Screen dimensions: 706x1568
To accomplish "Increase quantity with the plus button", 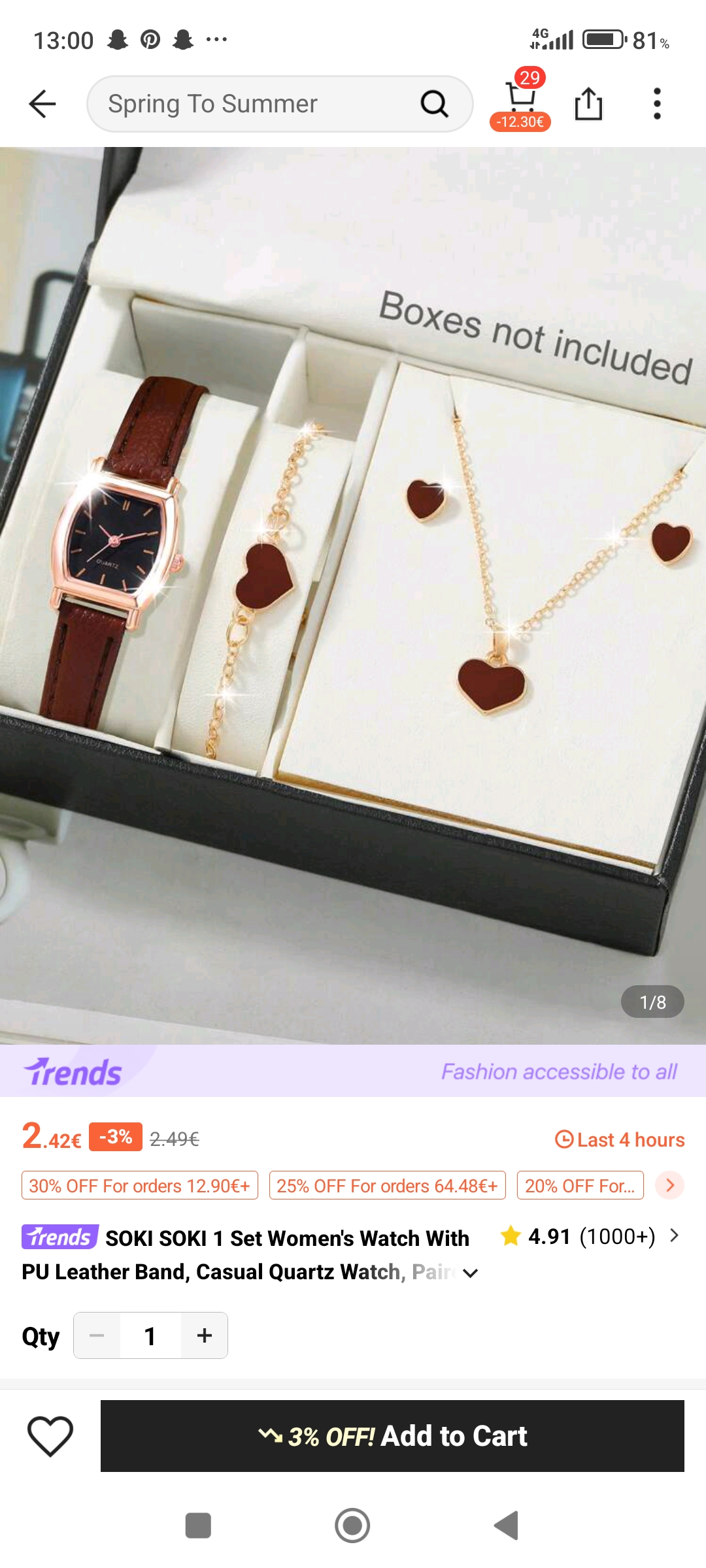I will [x=205, y=1335].
